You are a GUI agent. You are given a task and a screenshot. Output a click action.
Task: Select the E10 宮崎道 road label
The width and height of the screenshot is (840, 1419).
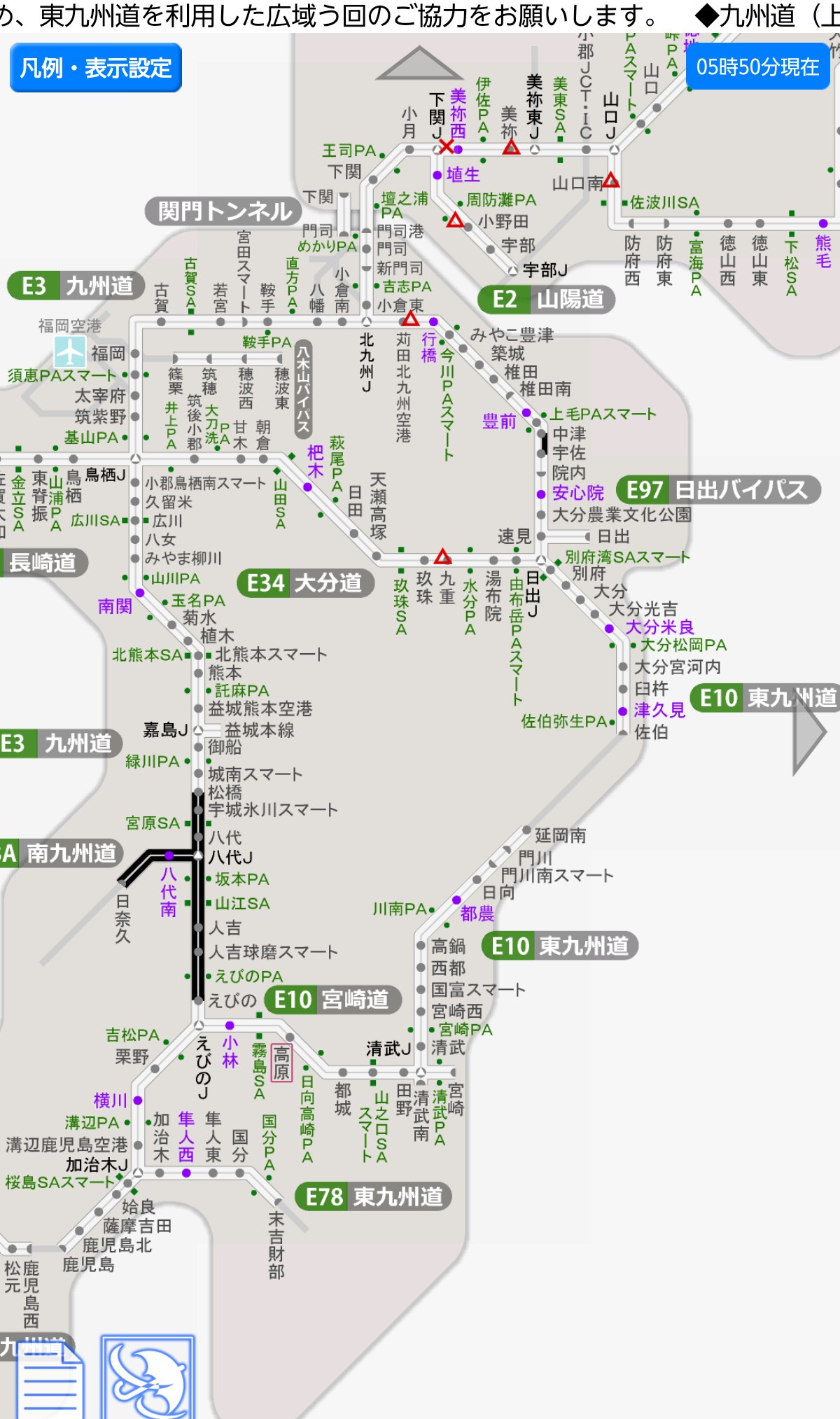click(332, 1000)
